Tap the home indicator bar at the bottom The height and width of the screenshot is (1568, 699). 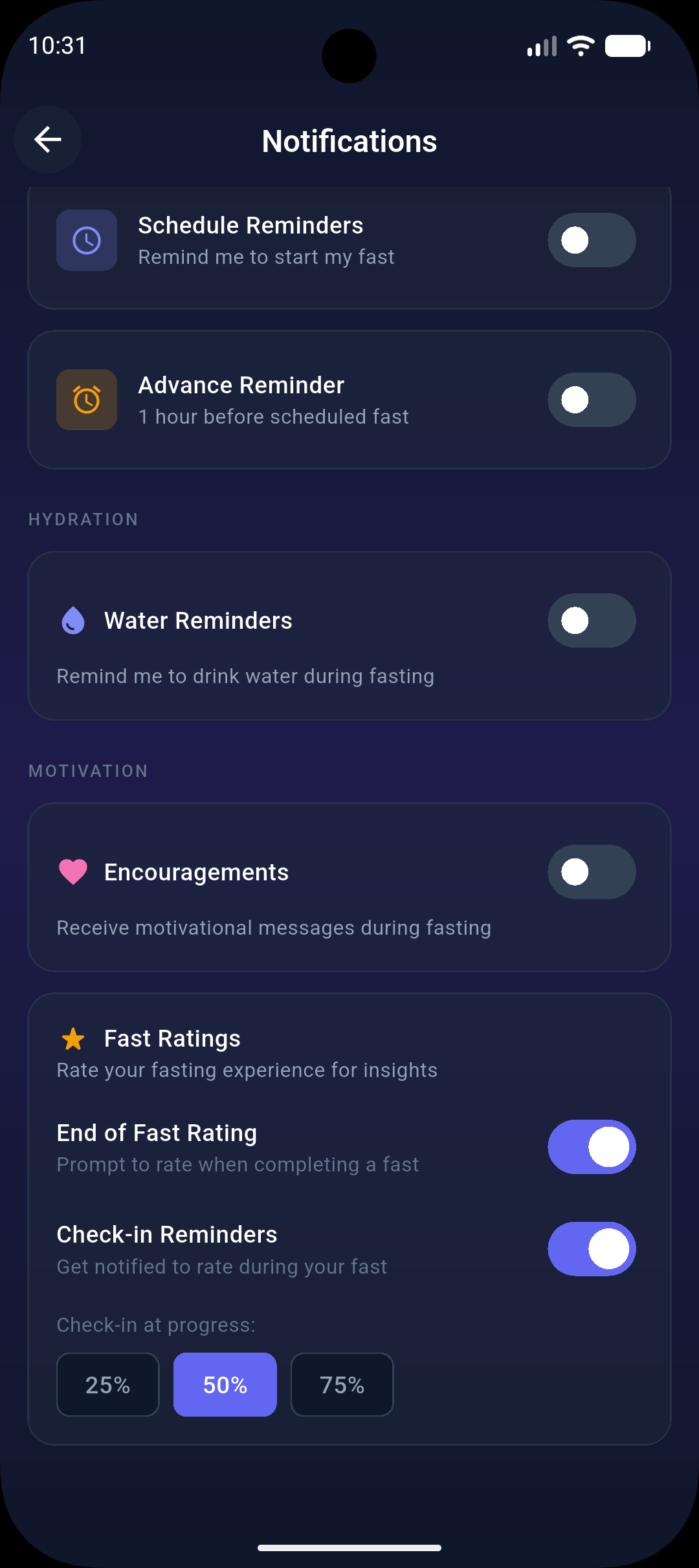point(349,1548)
